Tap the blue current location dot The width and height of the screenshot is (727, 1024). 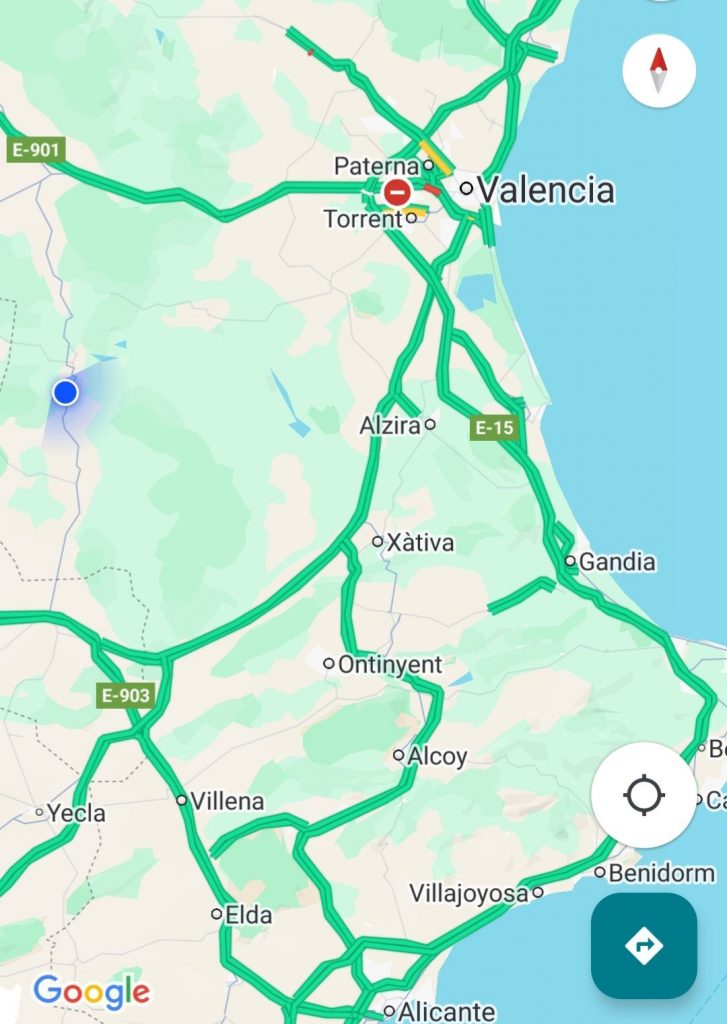[x=65, y=392]
